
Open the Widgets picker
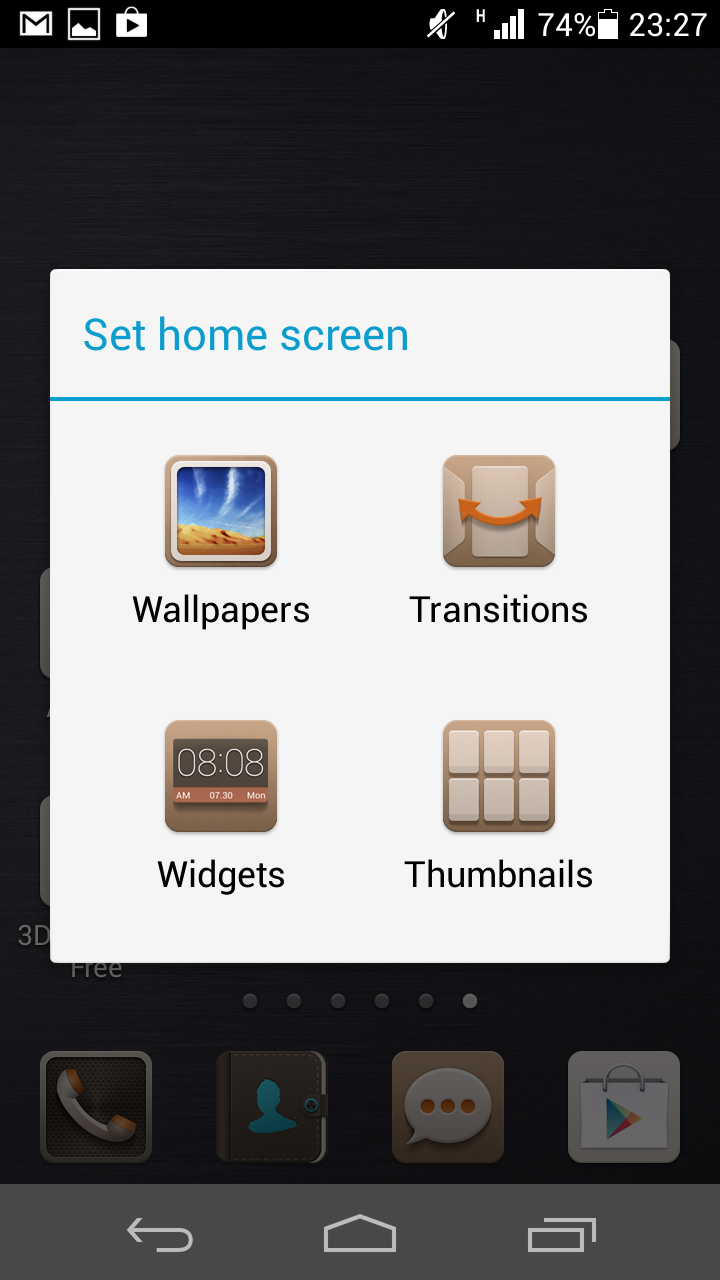(221, 806)
